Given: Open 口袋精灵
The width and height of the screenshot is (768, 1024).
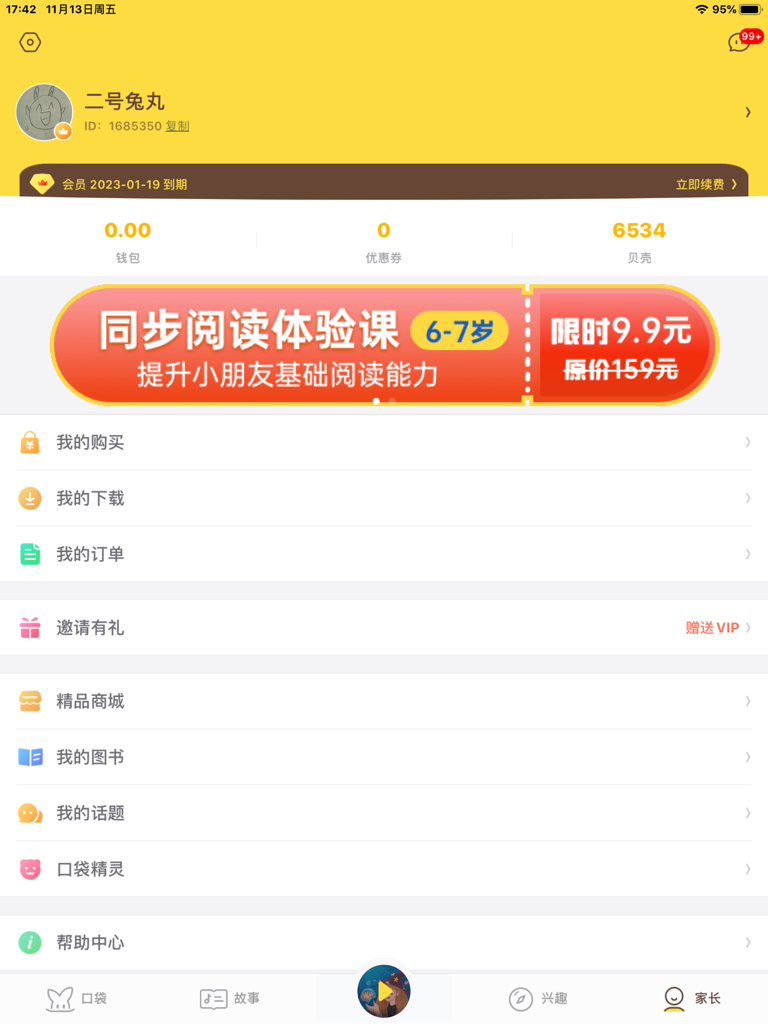Looking at the screenshot, I should (x=384, y=869).
